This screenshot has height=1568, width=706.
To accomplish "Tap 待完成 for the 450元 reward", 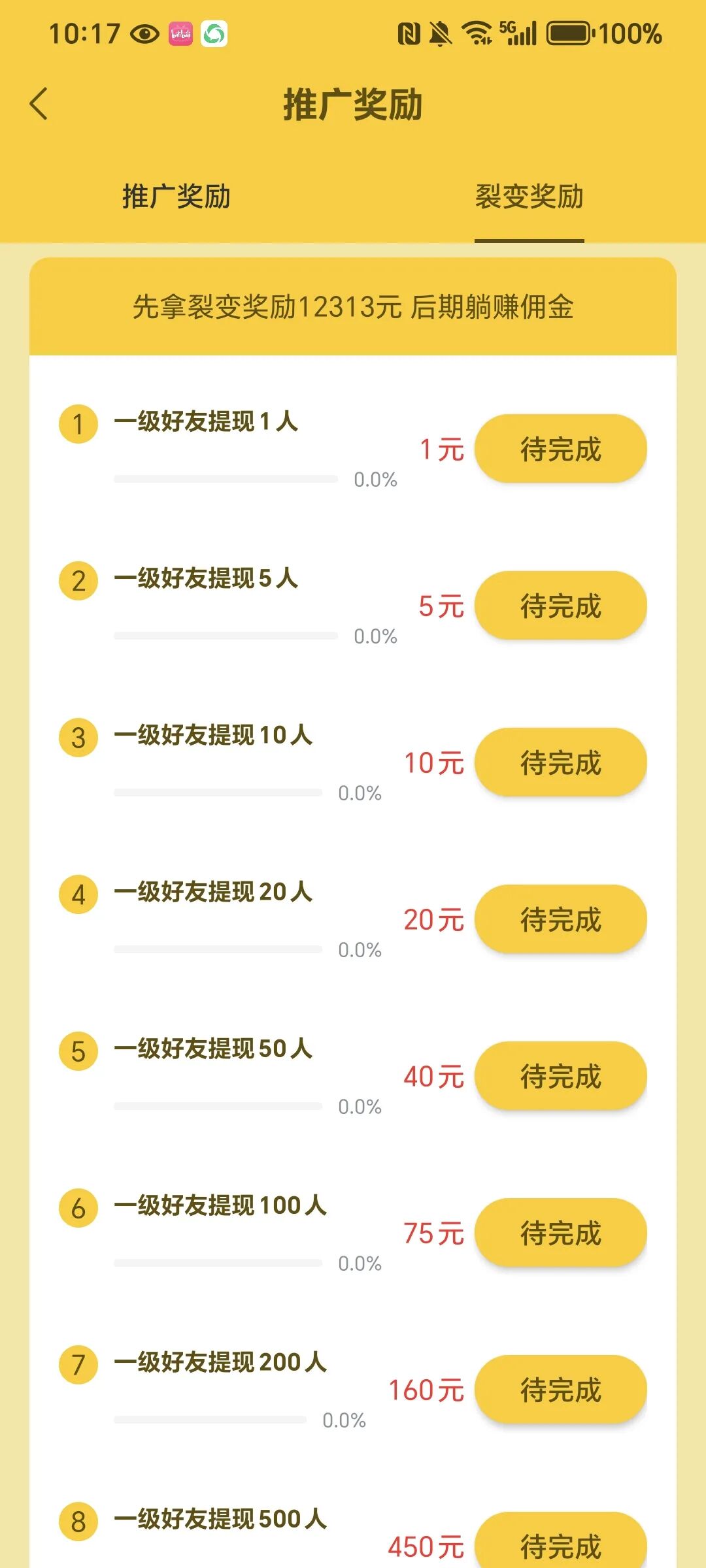I will click(x=560, y=1543).
